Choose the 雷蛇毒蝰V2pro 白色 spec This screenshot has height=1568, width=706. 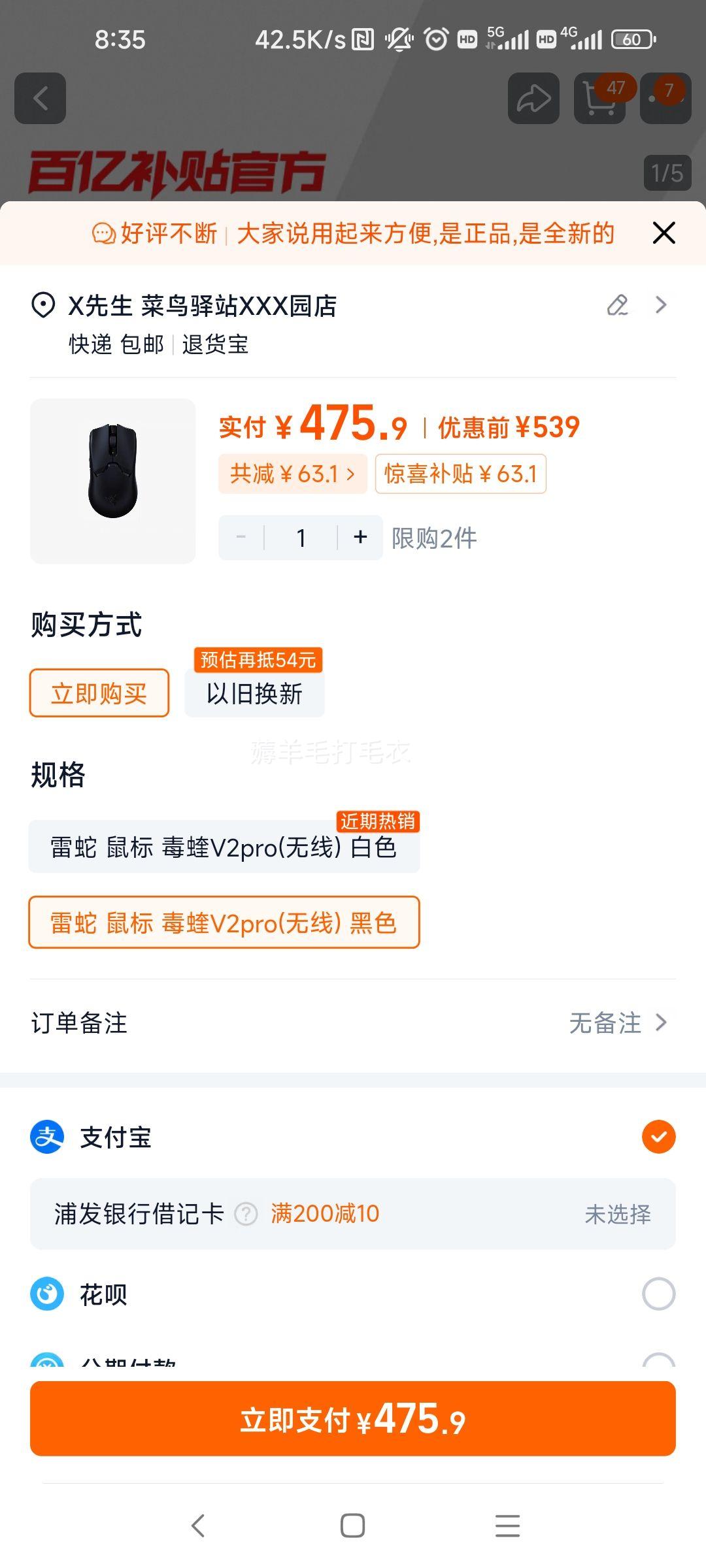pos(224,849)
